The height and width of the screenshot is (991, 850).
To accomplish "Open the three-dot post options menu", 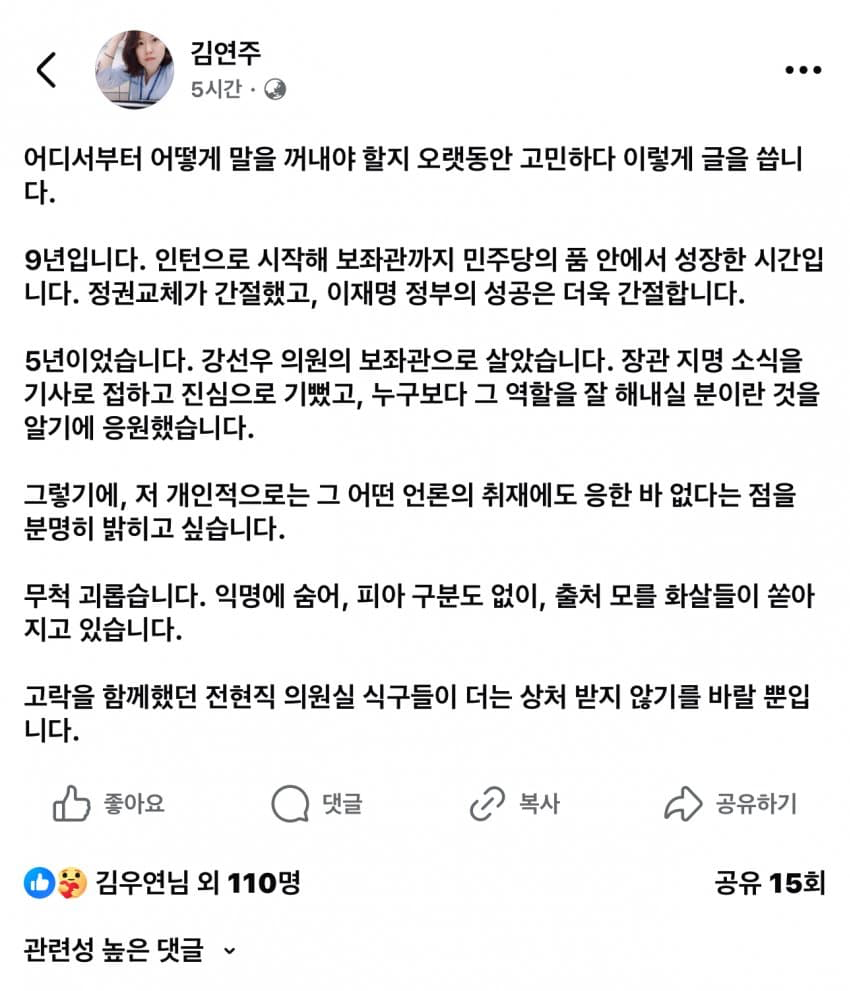I will (x=802, y=70).
